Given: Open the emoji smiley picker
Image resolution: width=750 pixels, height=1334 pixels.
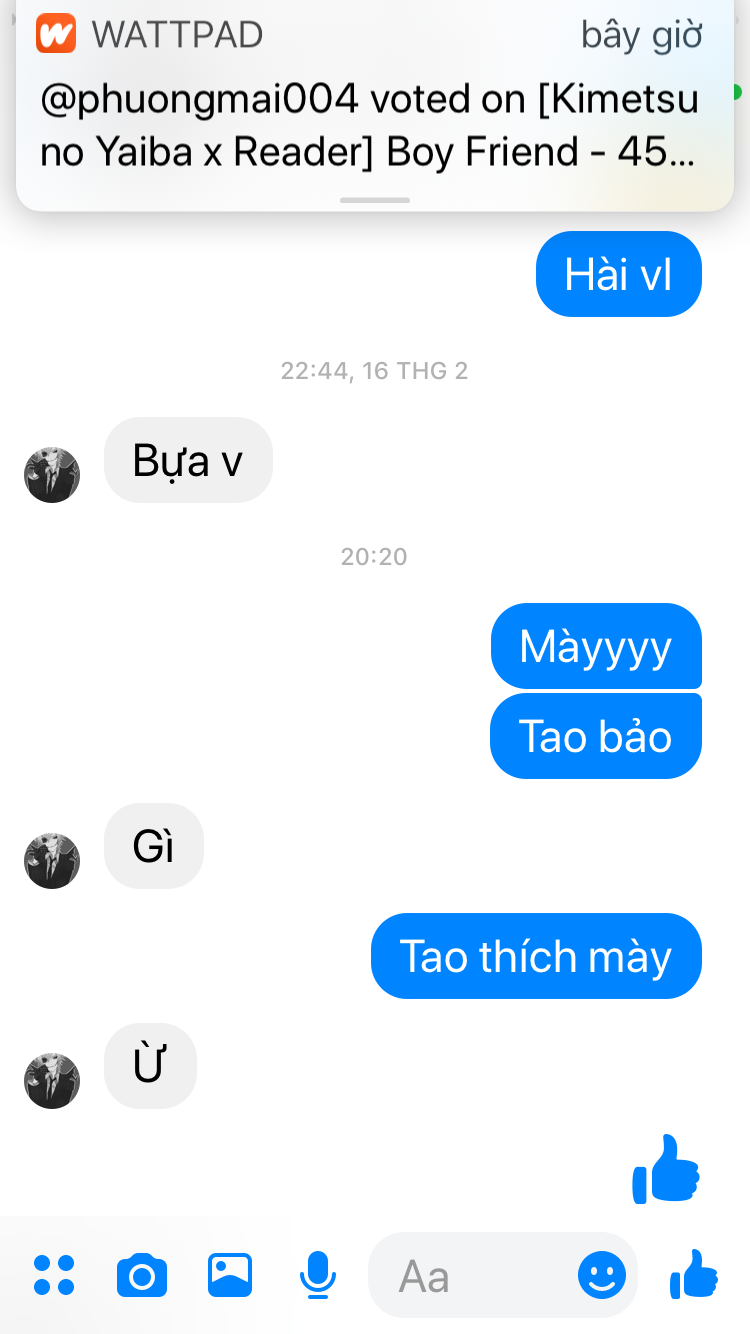Looking at the screenshot, I should tap(602, 1275).
